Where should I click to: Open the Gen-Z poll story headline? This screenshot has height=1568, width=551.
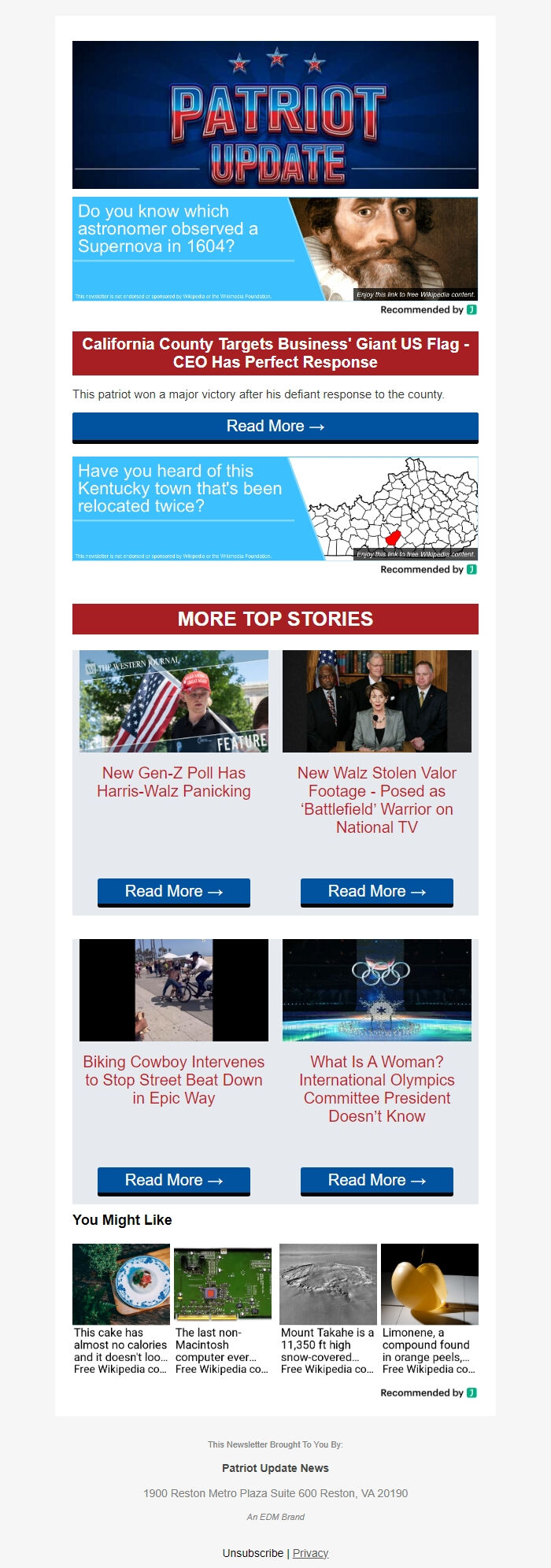pos(174,782)
